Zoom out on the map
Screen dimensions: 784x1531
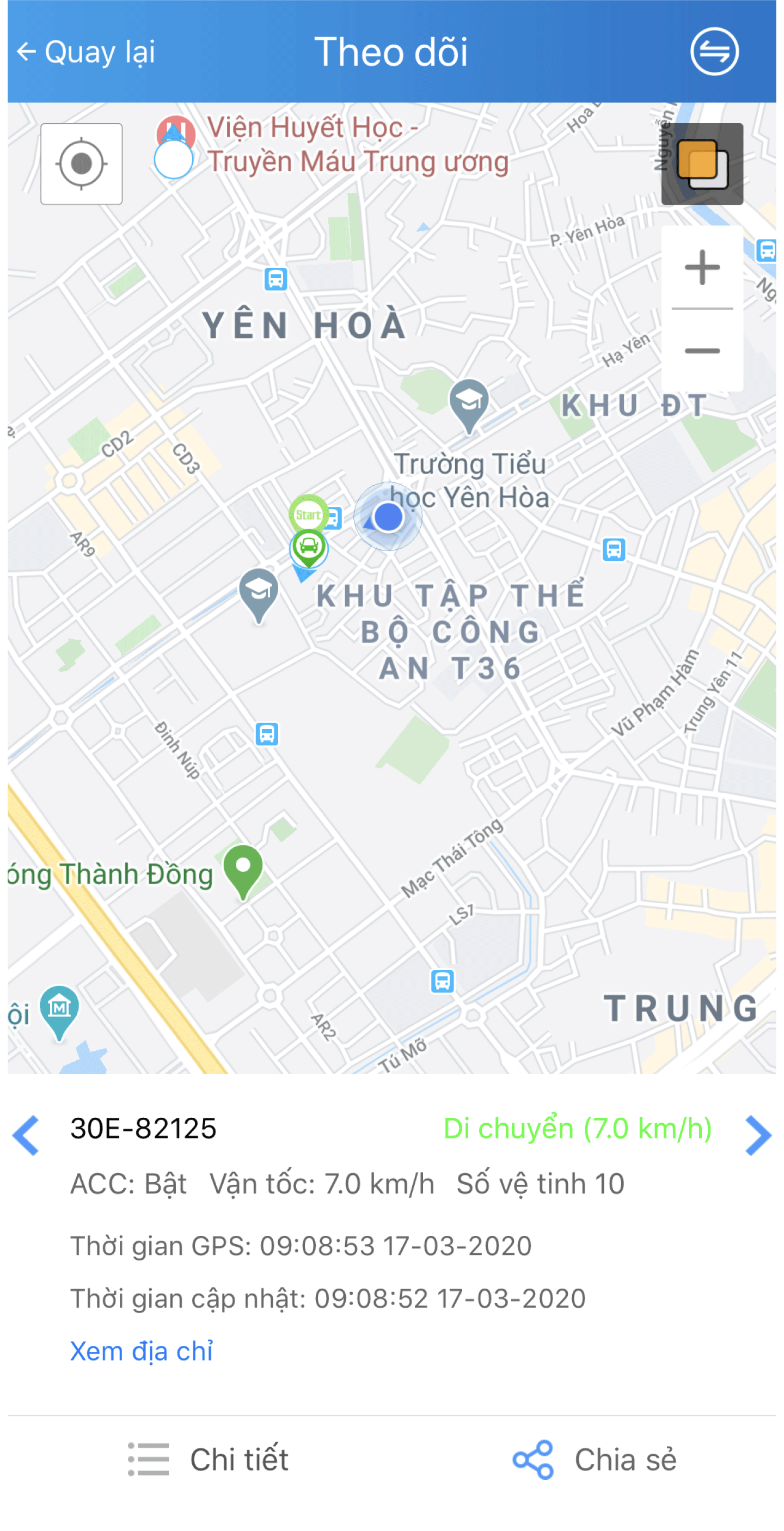pos(702,351)
